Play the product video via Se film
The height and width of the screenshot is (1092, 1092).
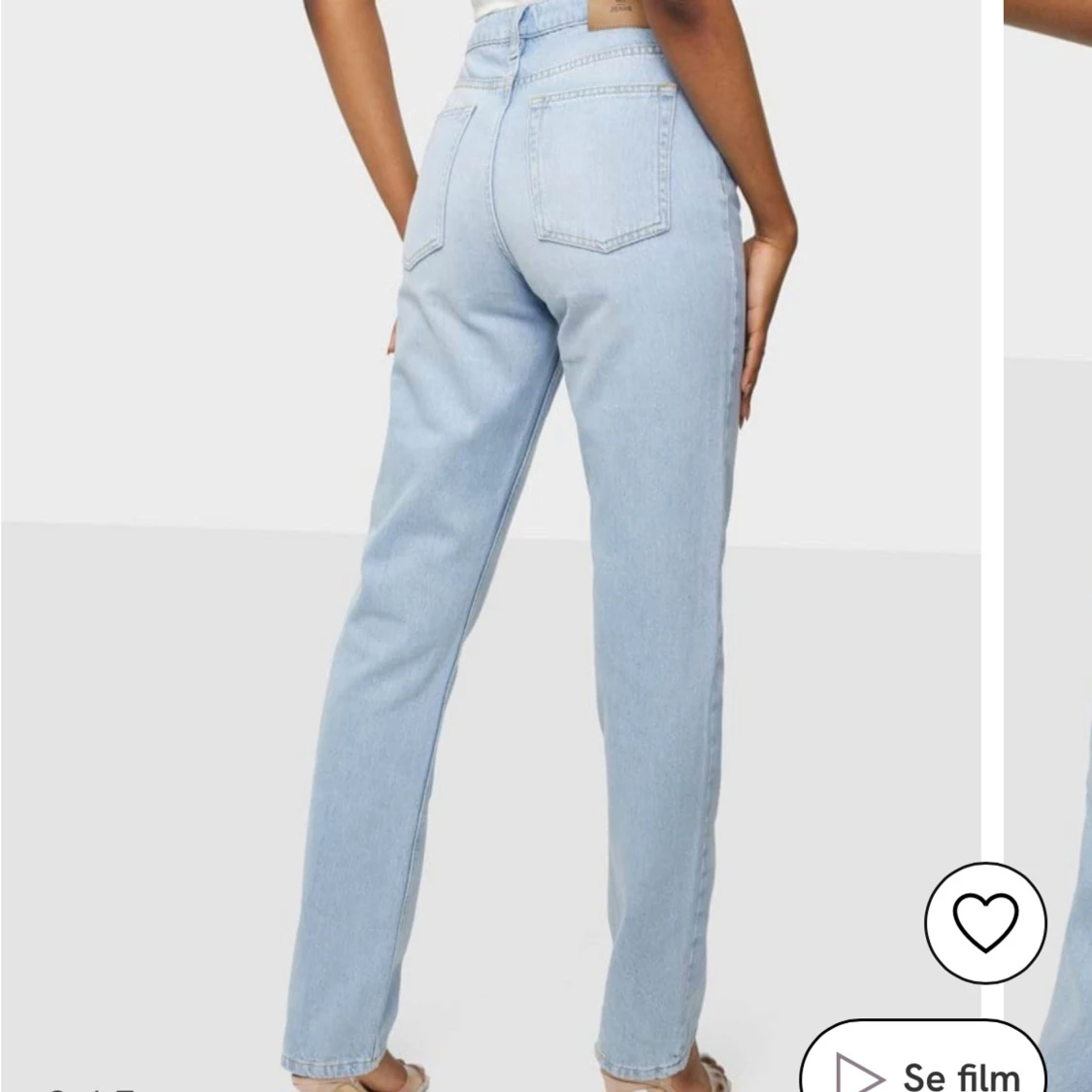pyautogui.click(x=927, y=1068)
